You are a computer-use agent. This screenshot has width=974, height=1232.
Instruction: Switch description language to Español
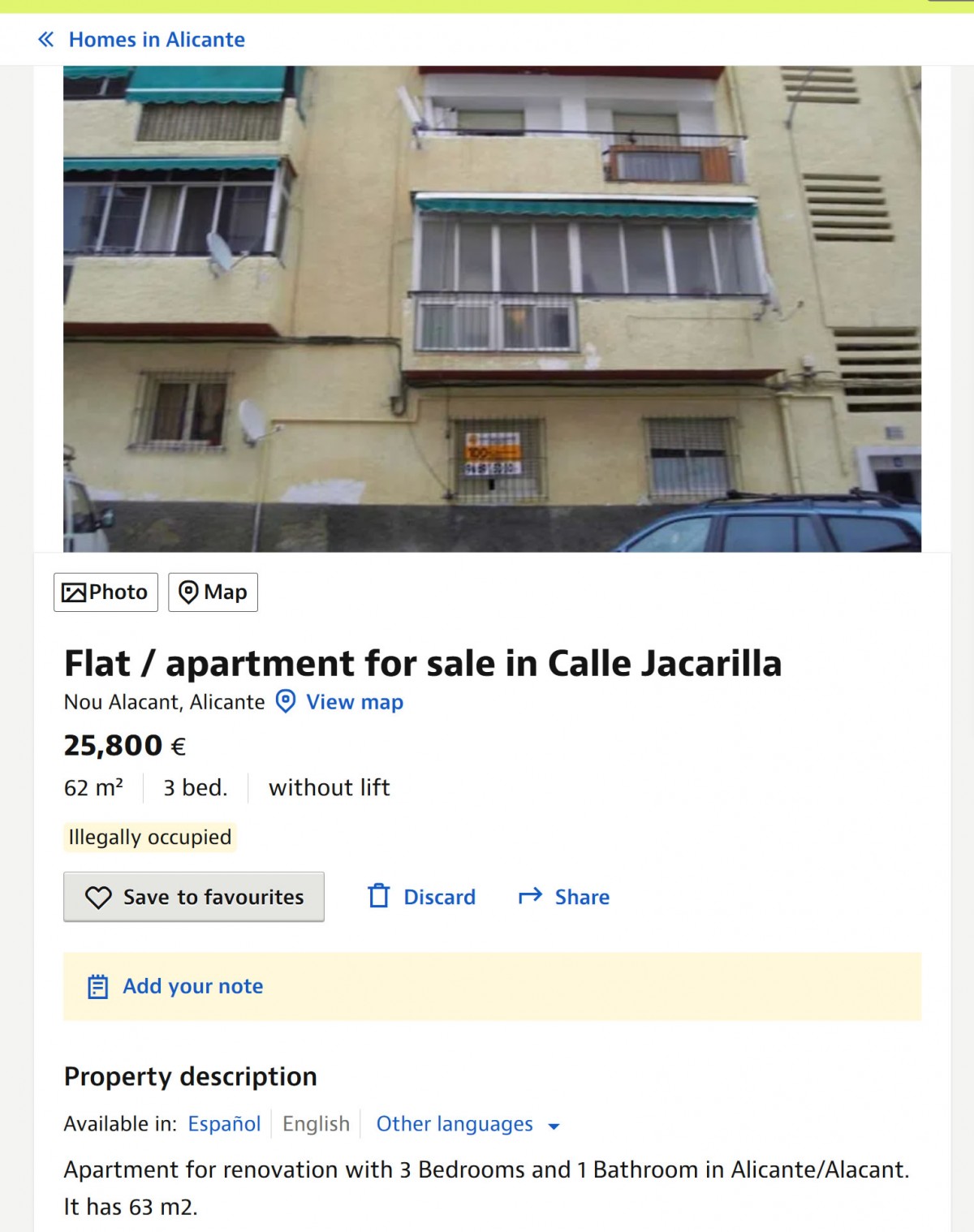(224, 1124)
